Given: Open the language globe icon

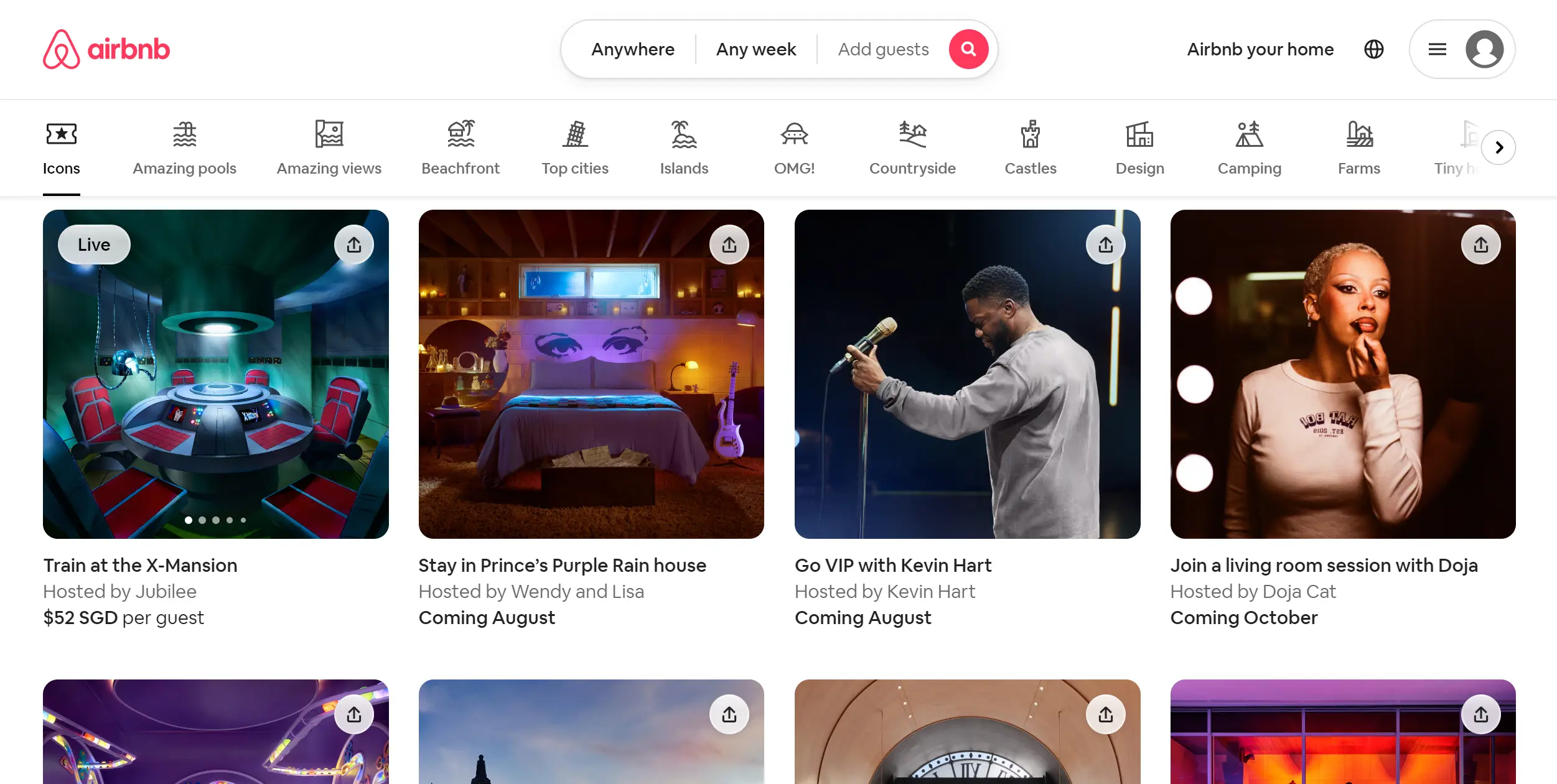Looking at the screenshot, I should tap(1373, 49).
